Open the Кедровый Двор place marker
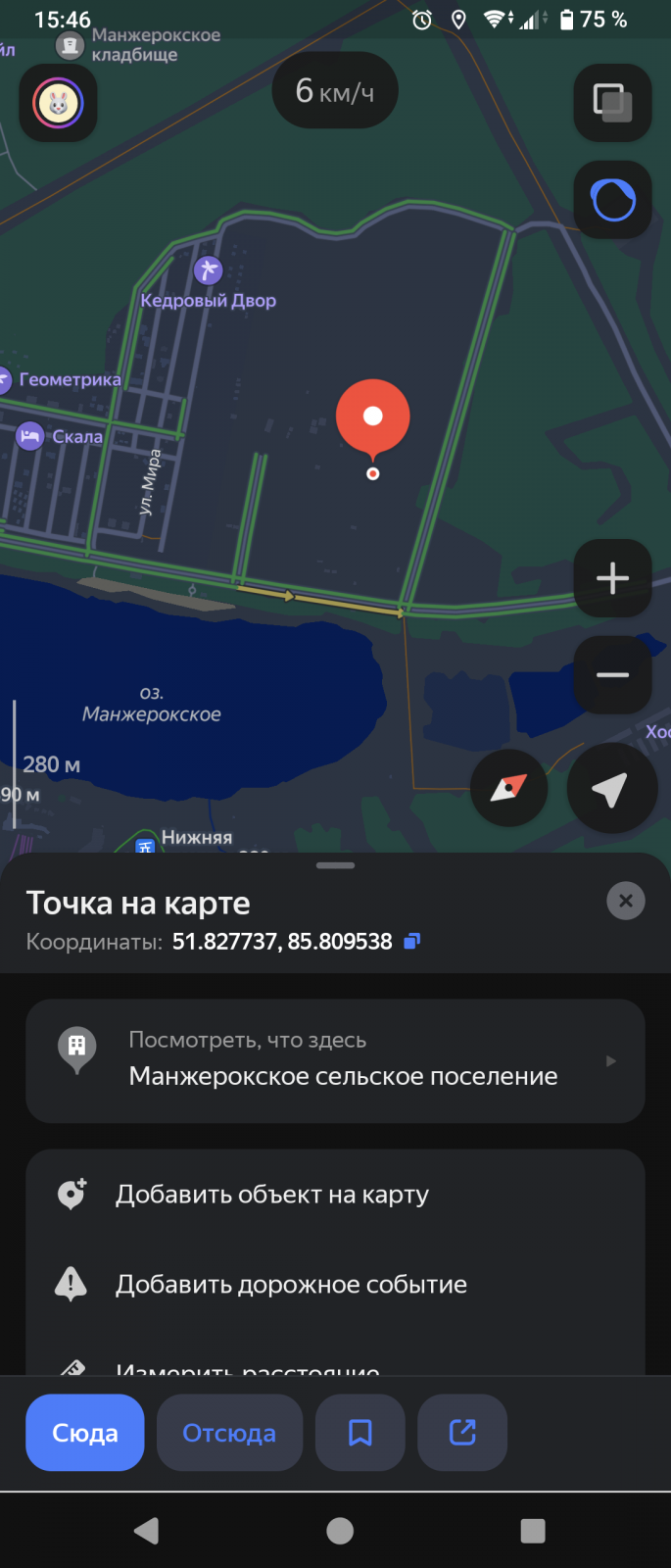The height and width of the screenshot is (1568, 671). pyautogui.click(x=208, y=270)
